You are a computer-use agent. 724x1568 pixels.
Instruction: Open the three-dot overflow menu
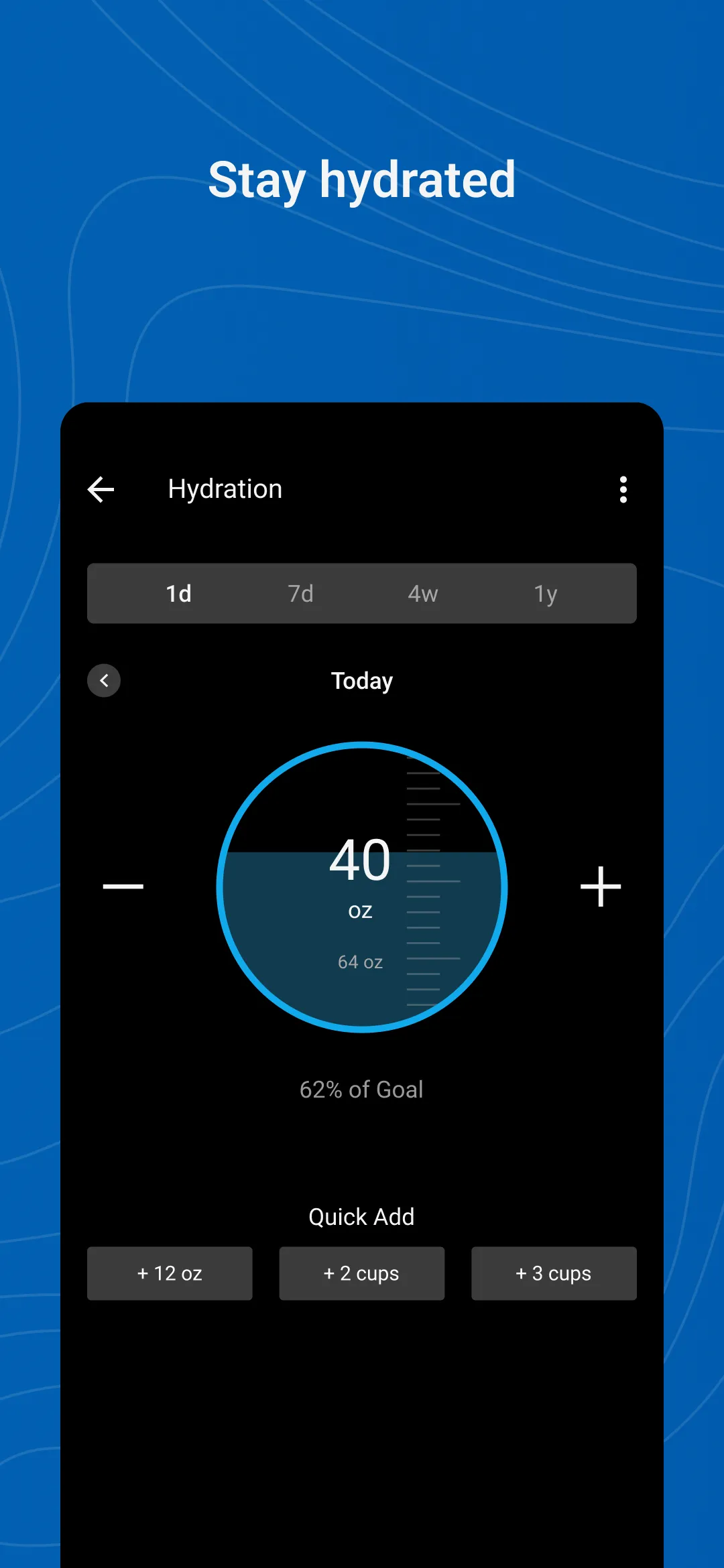point(623,490)
